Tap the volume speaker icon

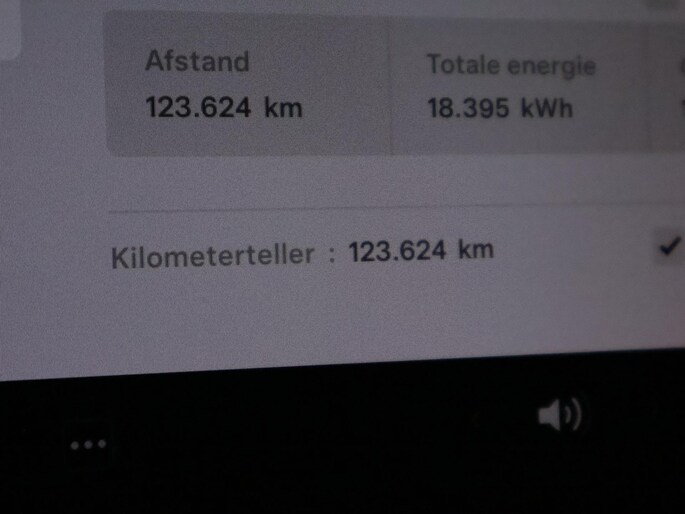559,415
